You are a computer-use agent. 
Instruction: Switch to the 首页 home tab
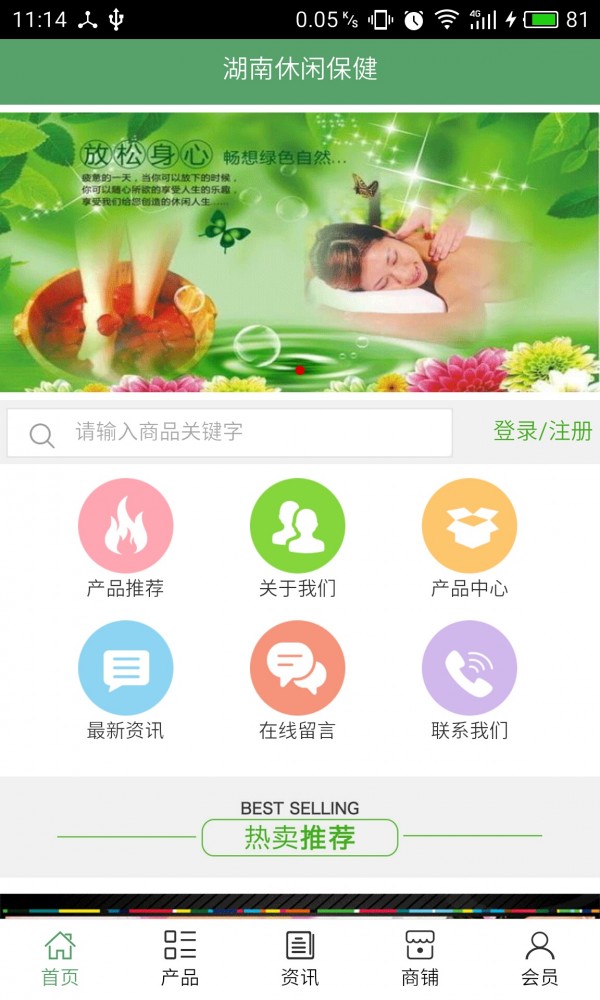(x=60, y=958)
